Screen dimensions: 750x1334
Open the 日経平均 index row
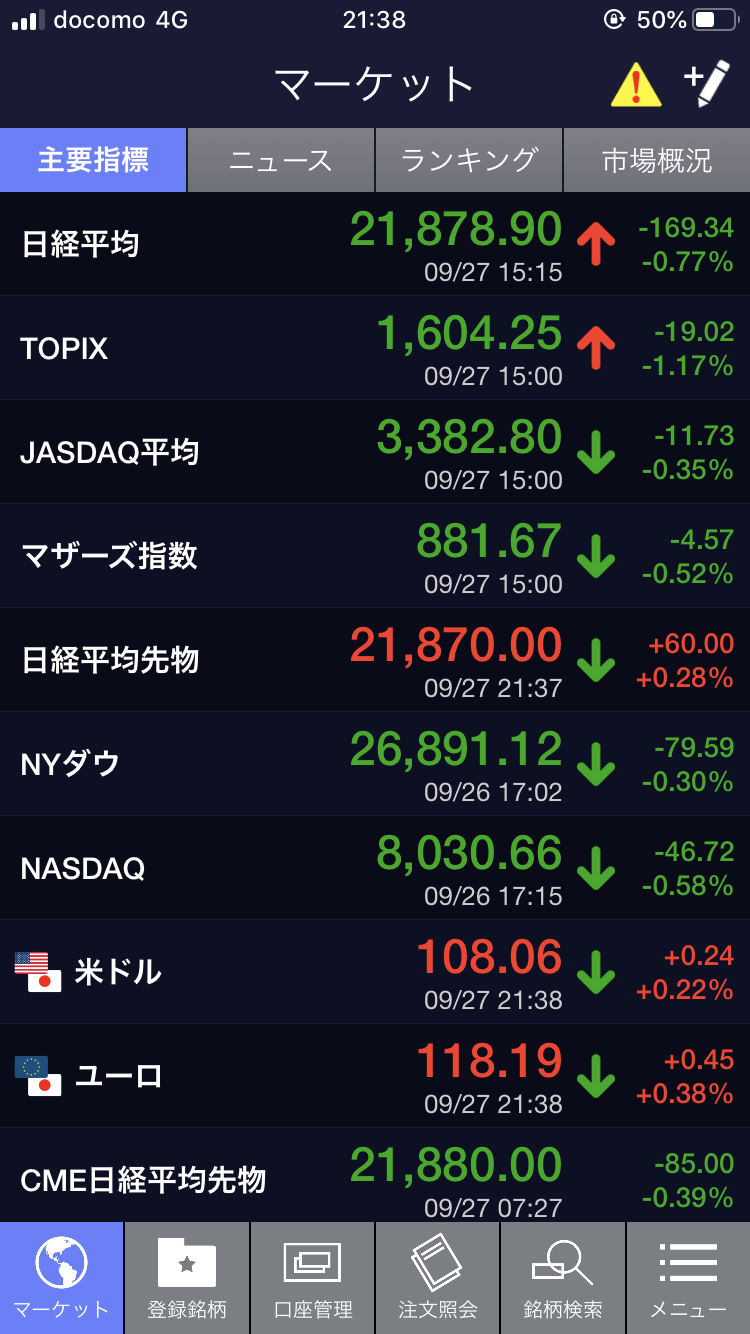[375, 244]
